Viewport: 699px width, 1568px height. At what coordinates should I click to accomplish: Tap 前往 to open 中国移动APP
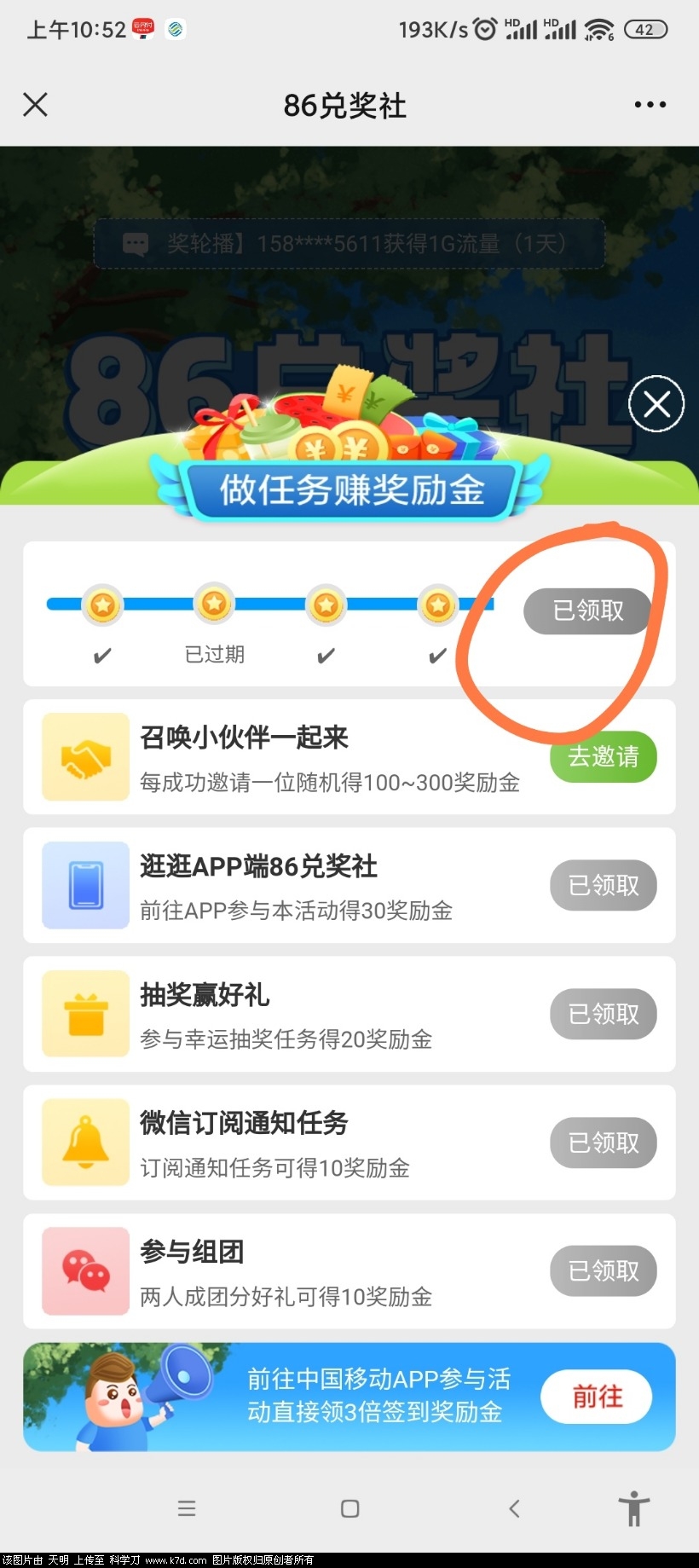596,1397
